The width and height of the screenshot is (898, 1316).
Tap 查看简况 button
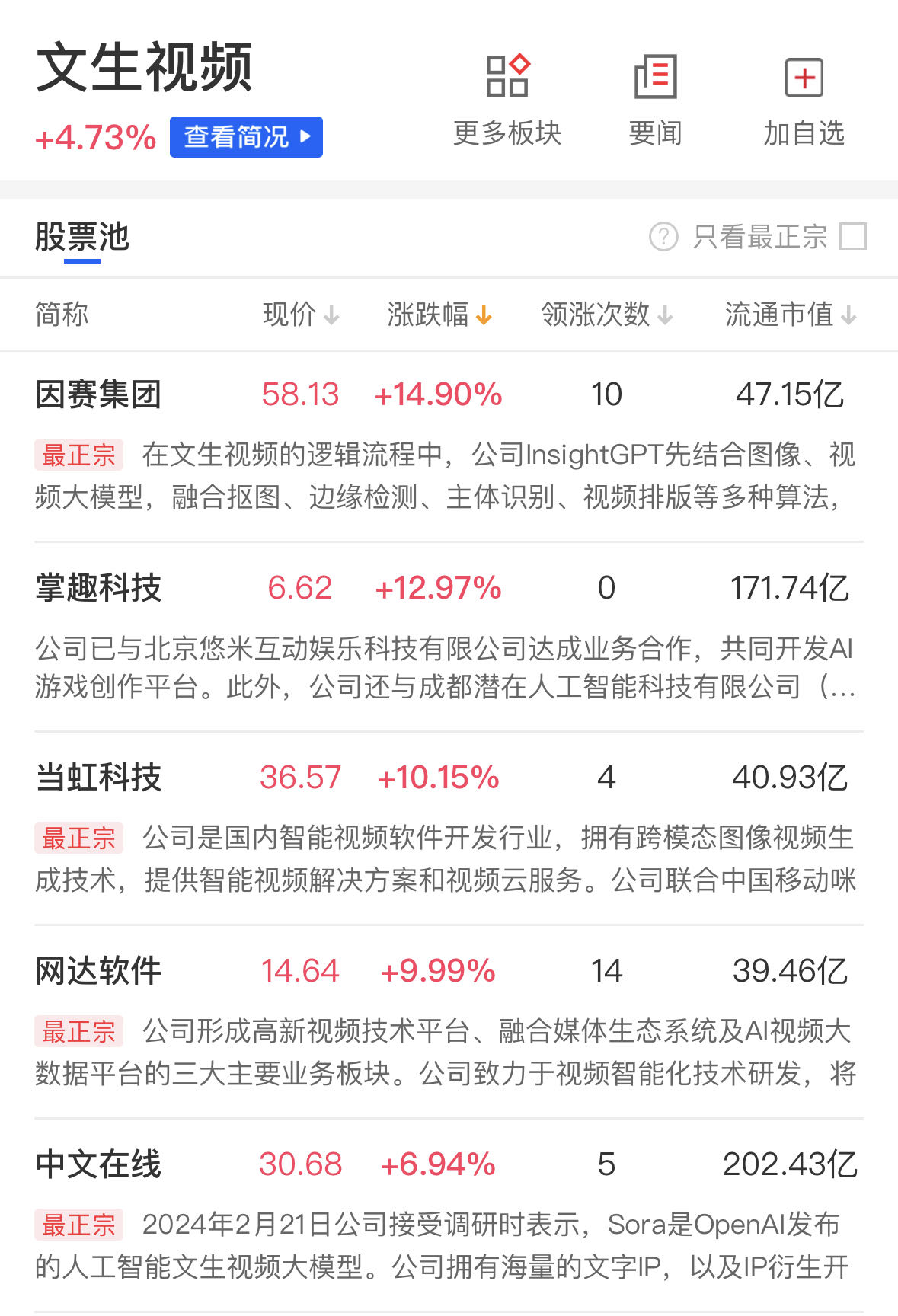coord(246,137)
